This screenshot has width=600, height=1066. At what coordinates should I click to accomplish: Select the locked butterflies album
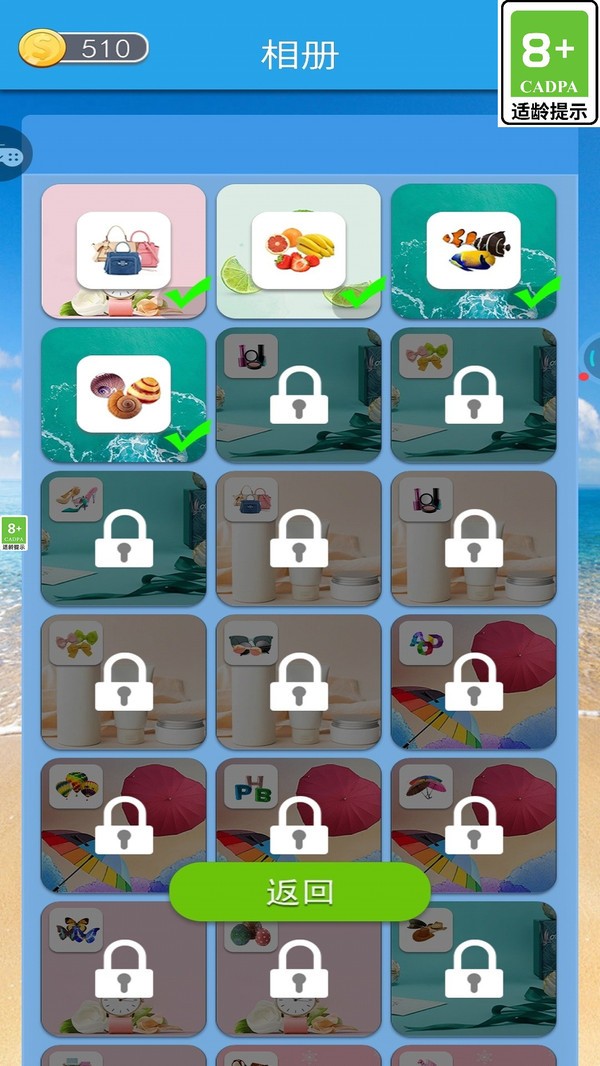(123, 968)
